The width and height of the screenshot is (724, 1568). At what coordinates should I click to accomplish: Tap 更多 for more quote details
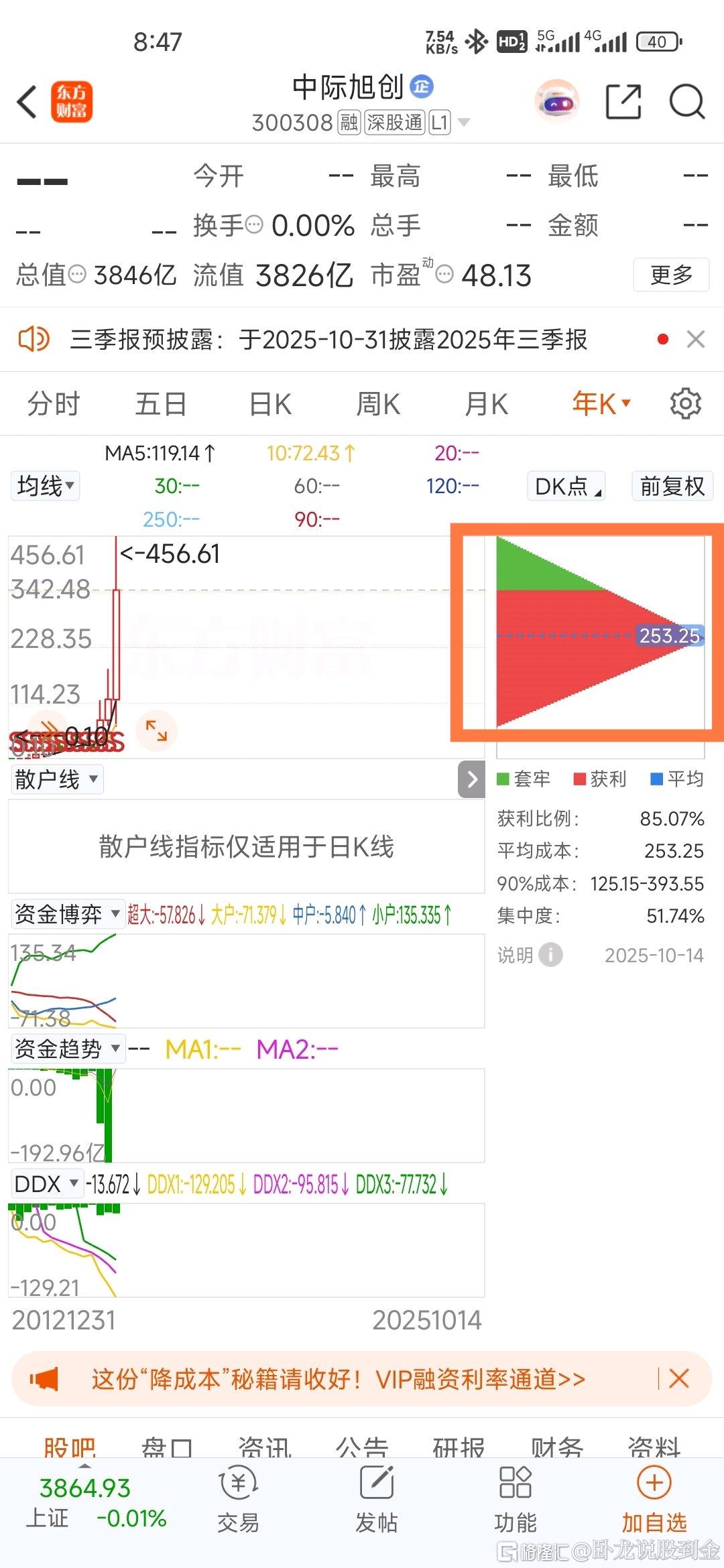[671, 275]
